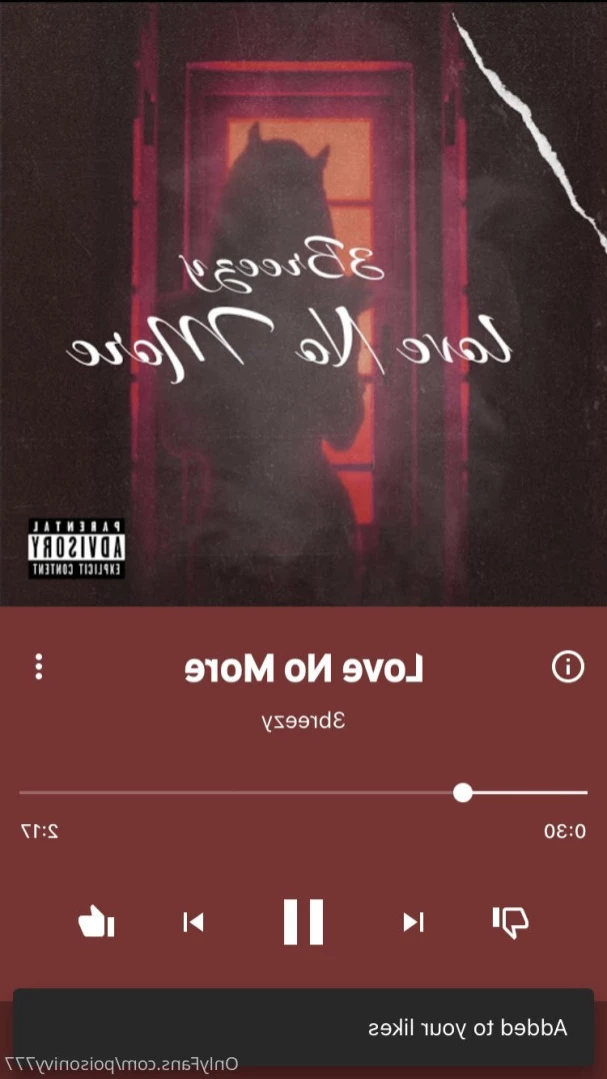
Task: Open the three-dot overflow menu
Action: pos(39,667)
